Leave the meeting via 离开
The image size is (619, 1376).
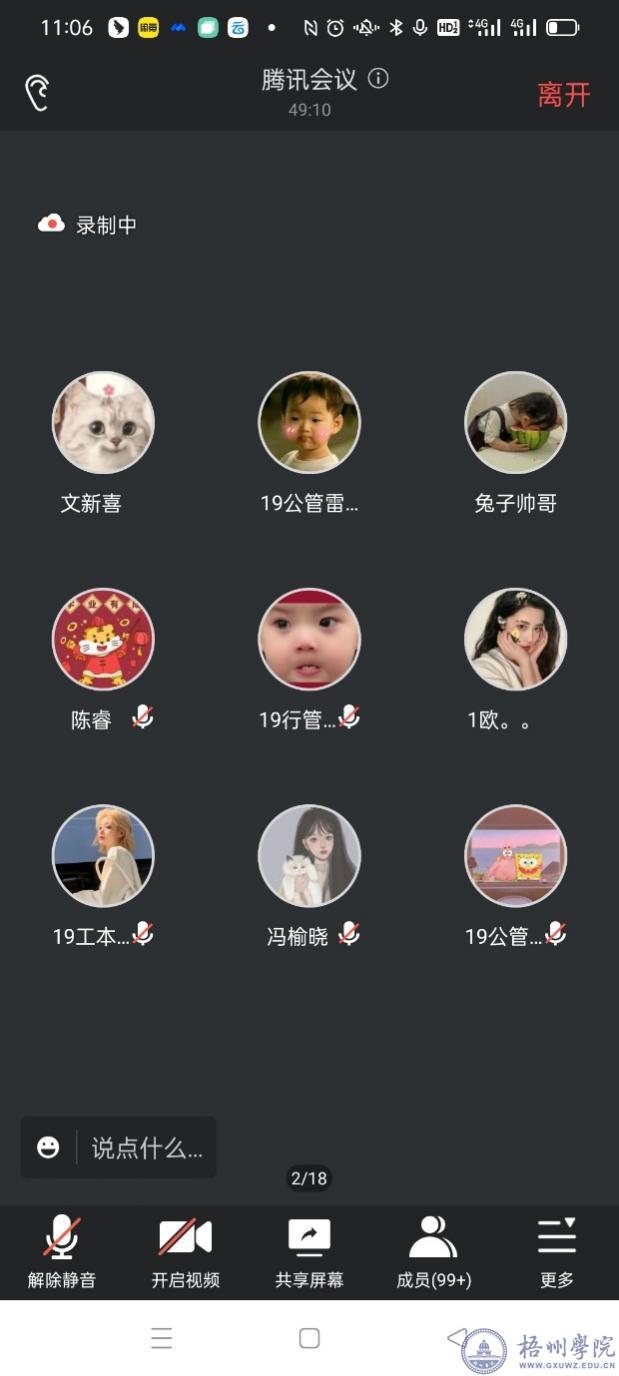564,94
